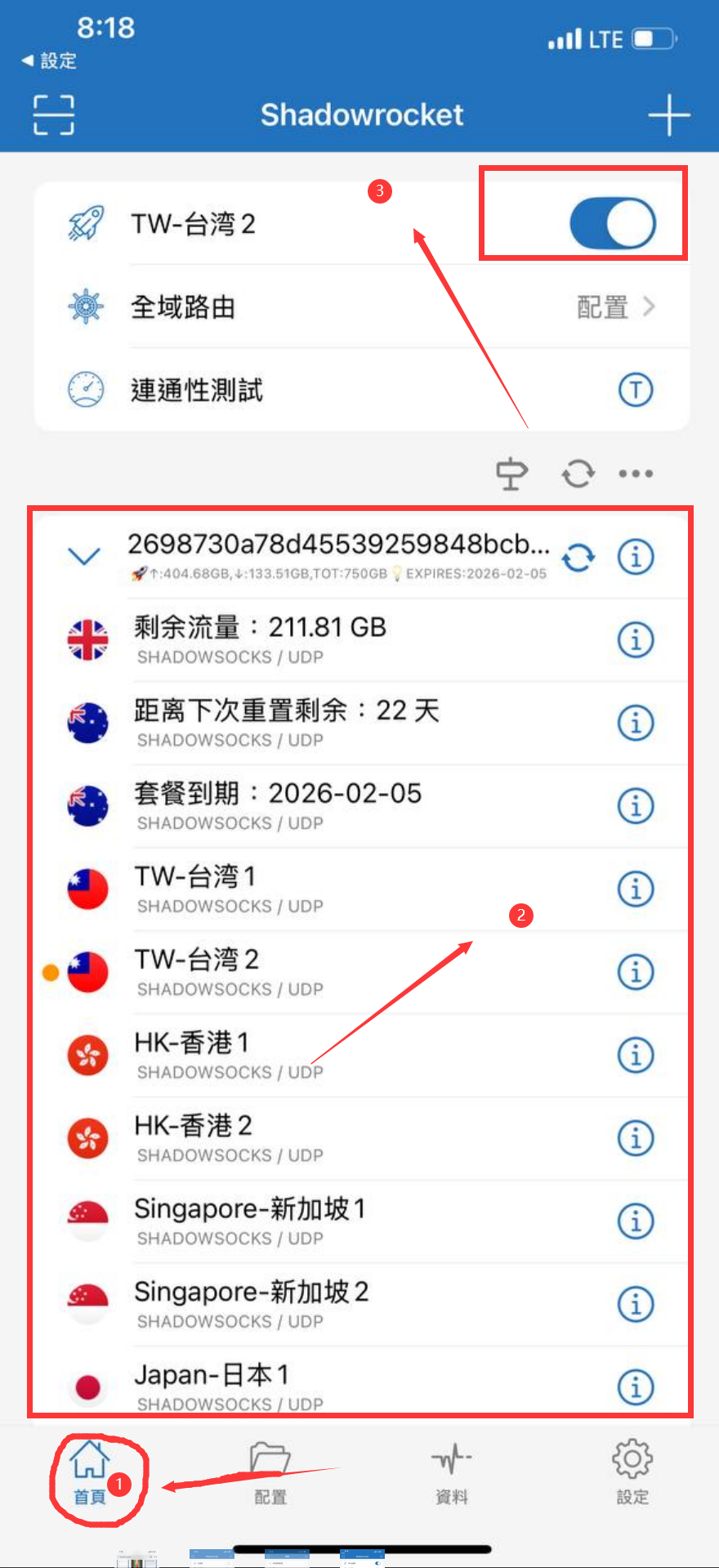Choose the HK-香港 2 node

(x=327, y=1138)
